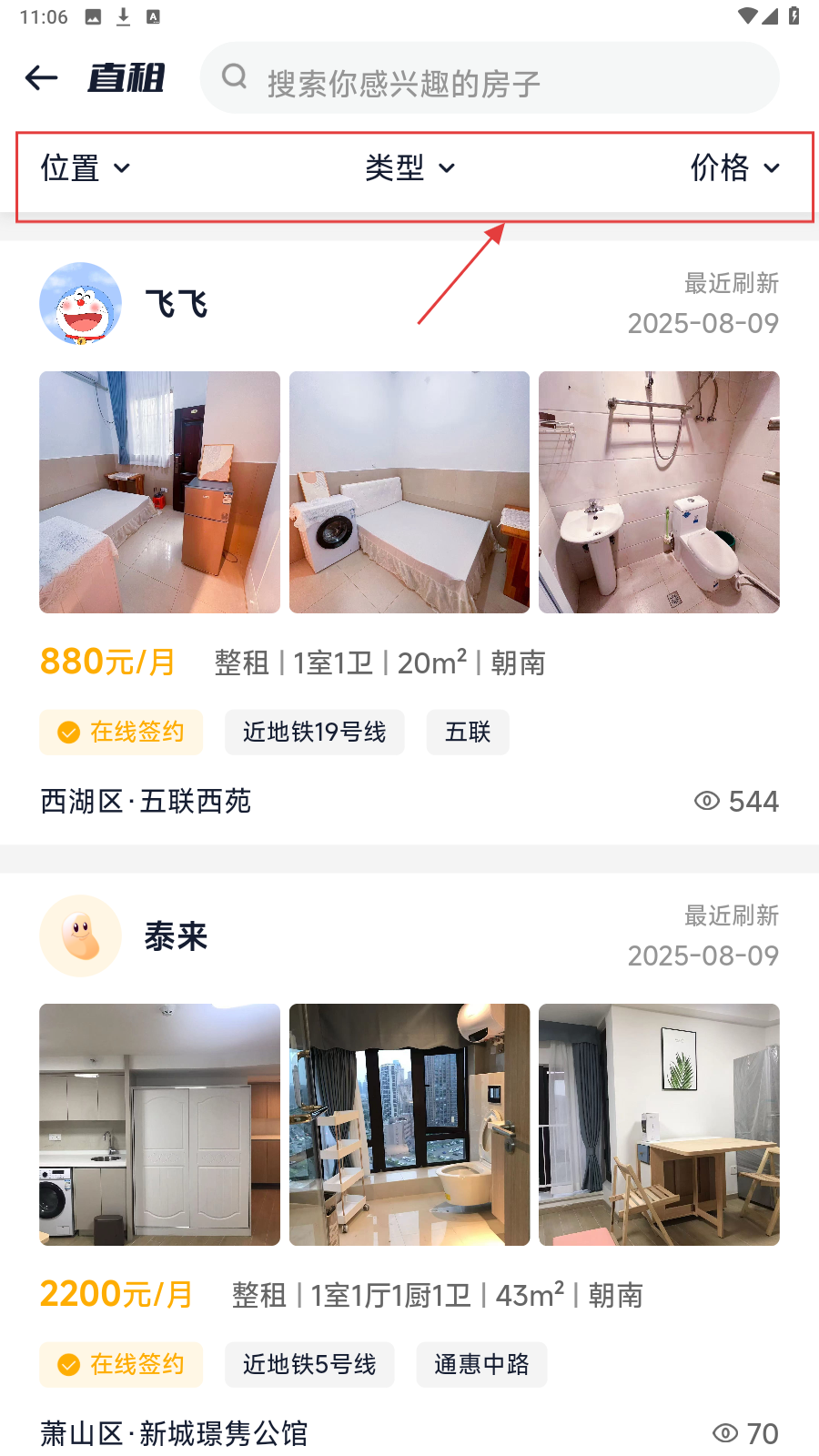This screenshot has height=1456, width=819.
Task: View landlord 泰来's avatar
Action: 81,936
